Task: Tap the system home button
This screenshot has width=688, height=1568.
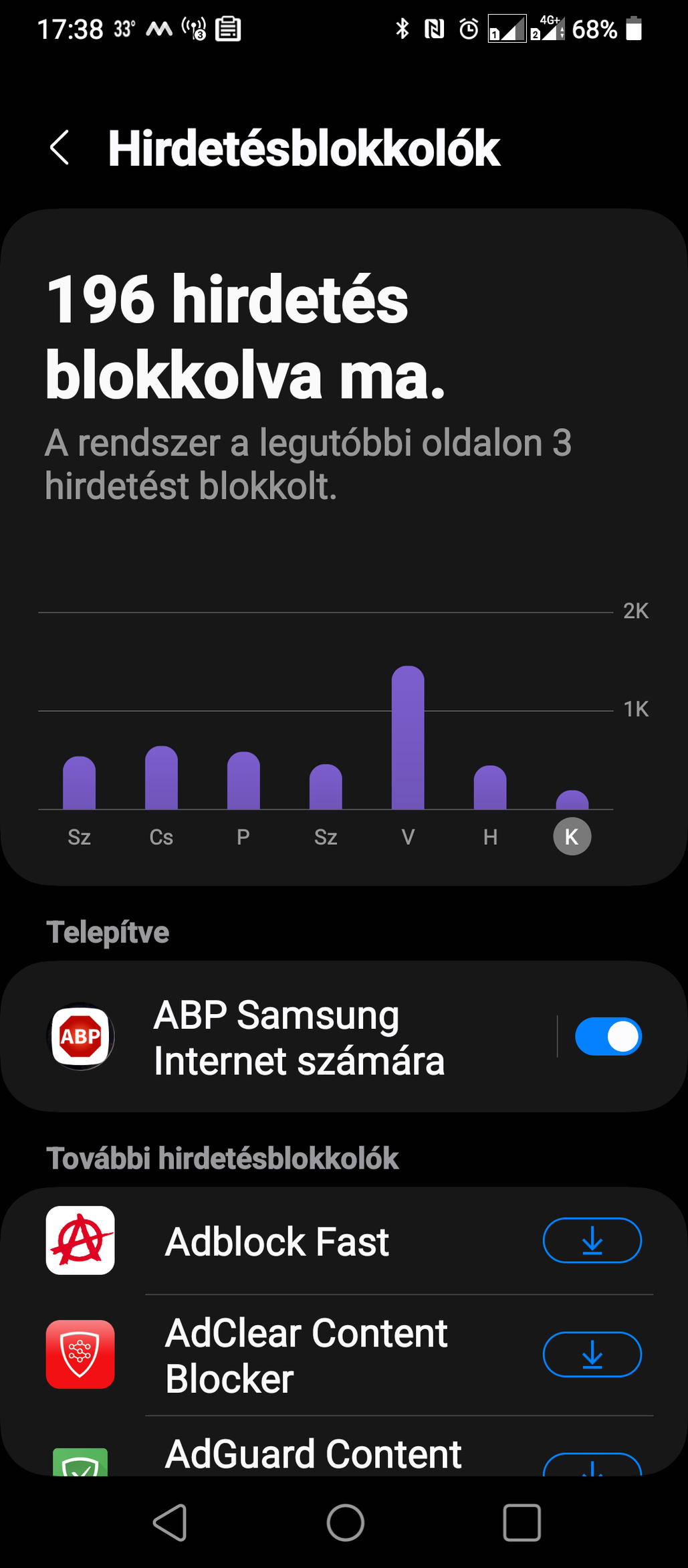Action: tap(345, 1523)
